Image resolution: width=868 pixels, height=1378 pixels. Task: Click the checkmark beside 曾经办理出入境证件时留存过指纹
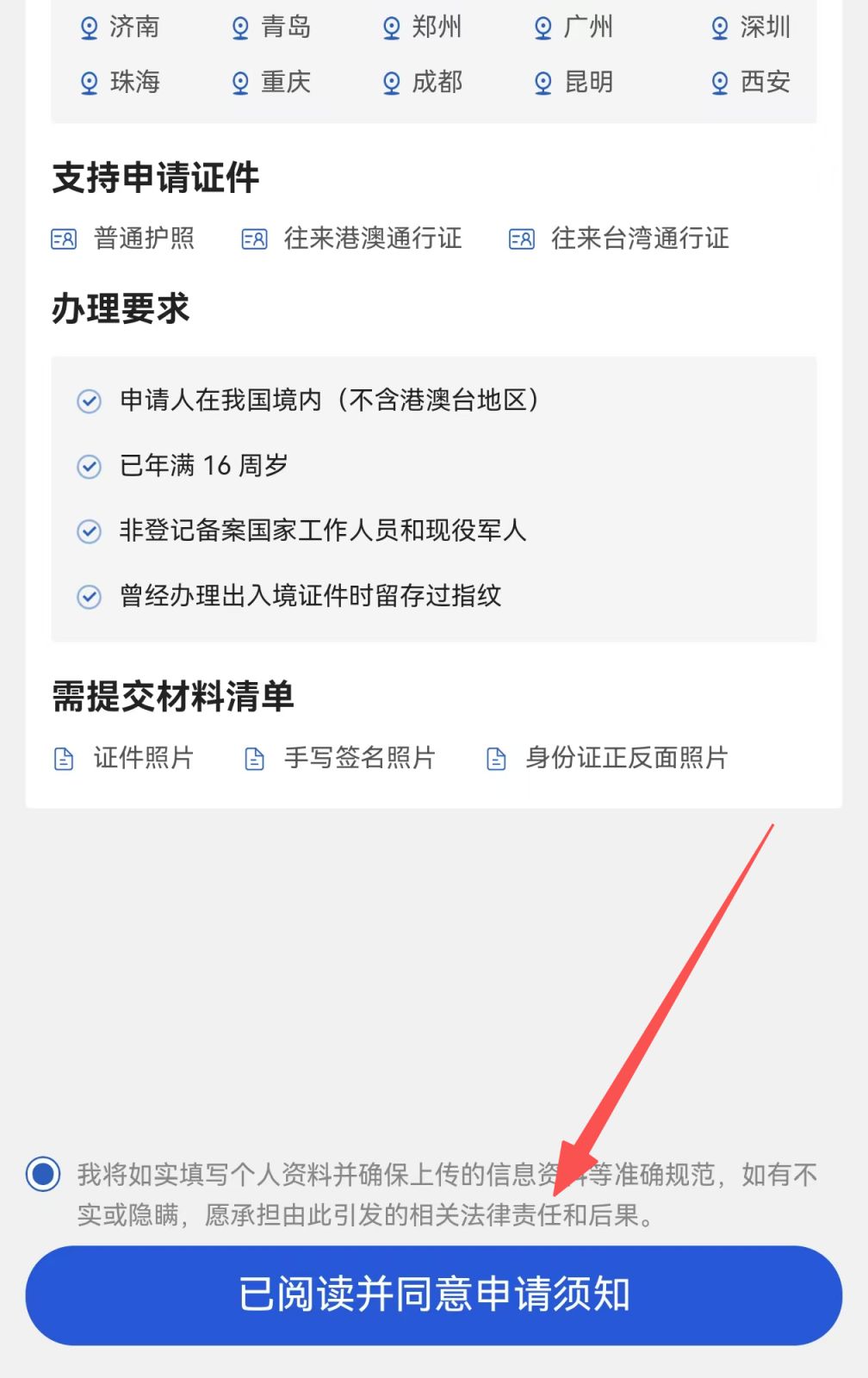[x=89, y=596]
